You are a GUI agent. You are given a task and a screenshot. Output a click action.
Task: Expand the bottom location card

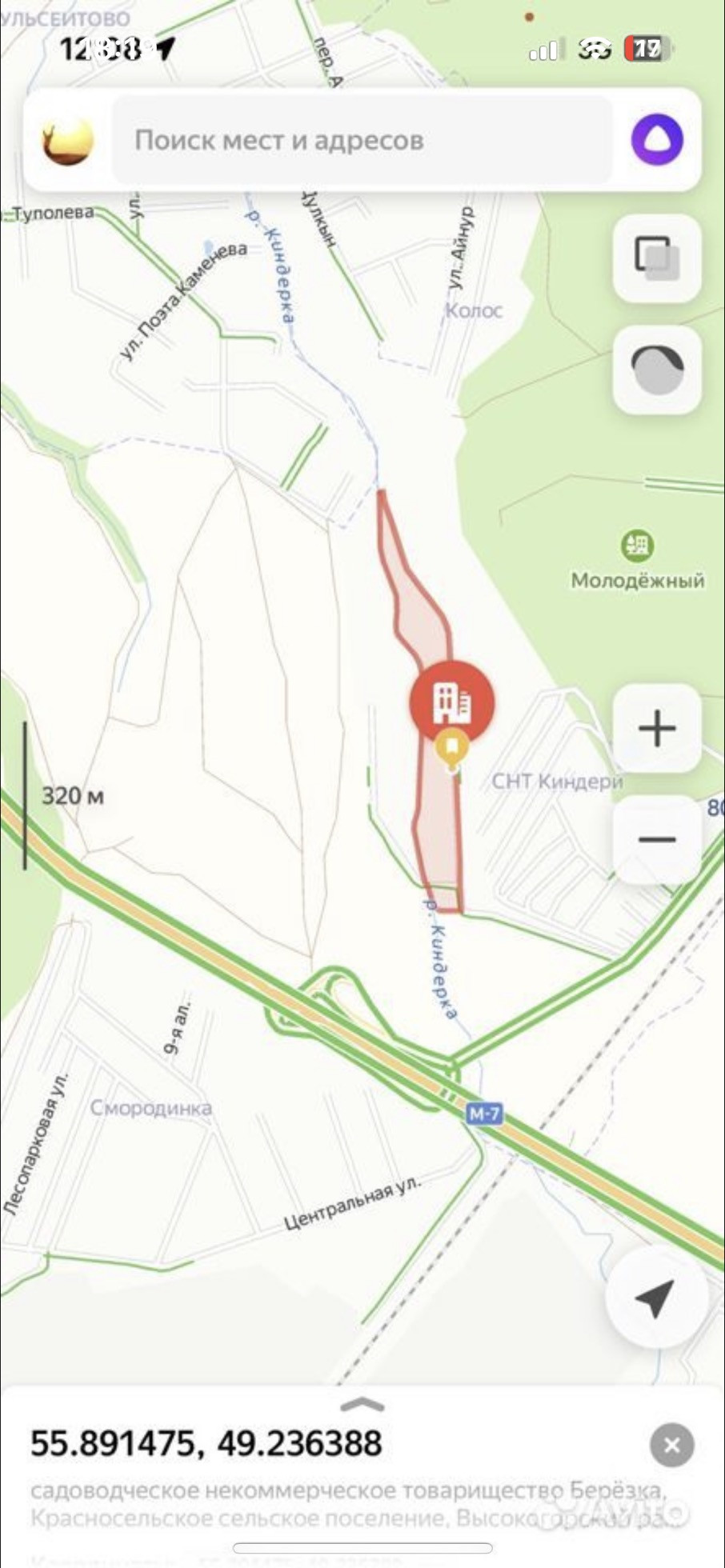coord(362,1406)
